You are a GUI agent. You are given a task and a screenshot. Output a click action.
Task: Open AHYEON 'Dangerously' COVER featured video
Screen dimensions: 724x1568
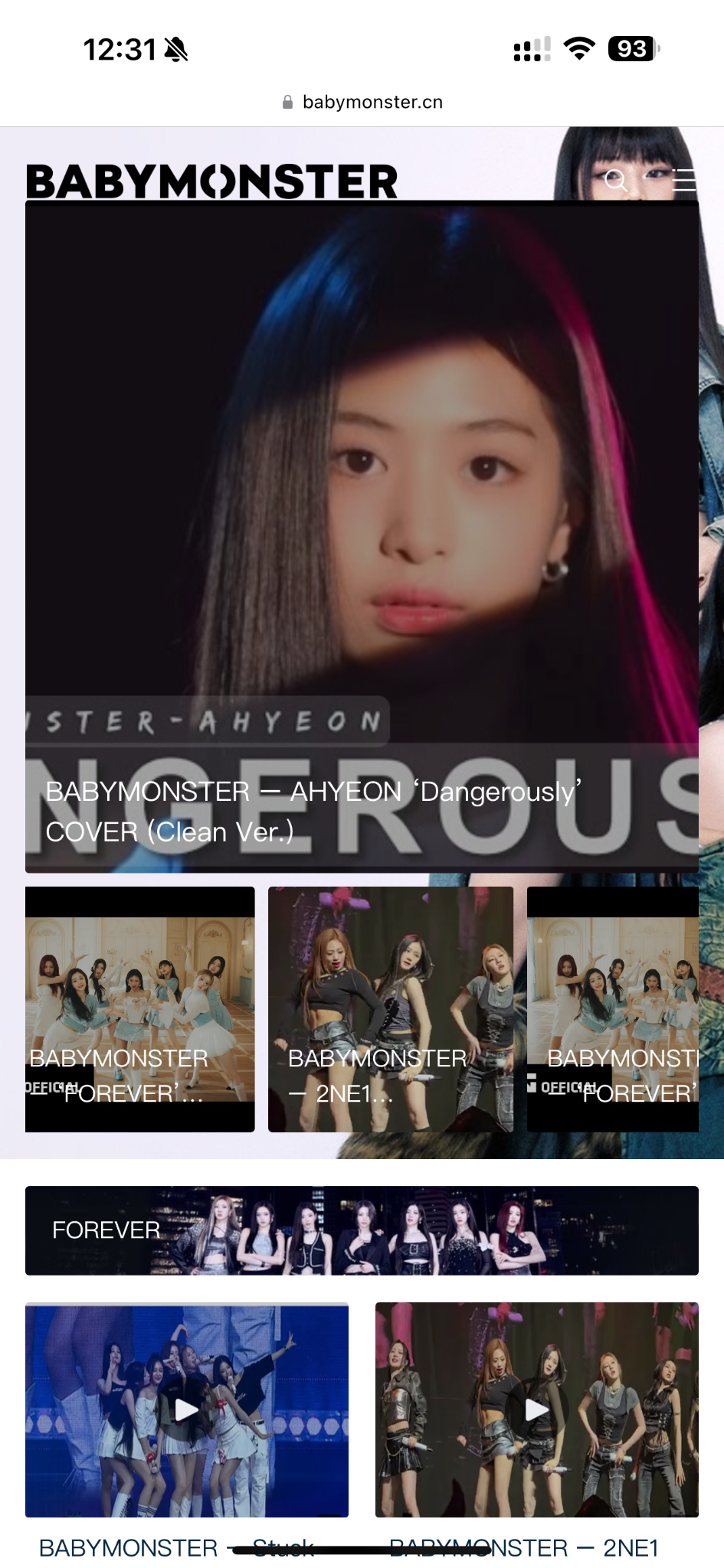click(x=362, y=536)
